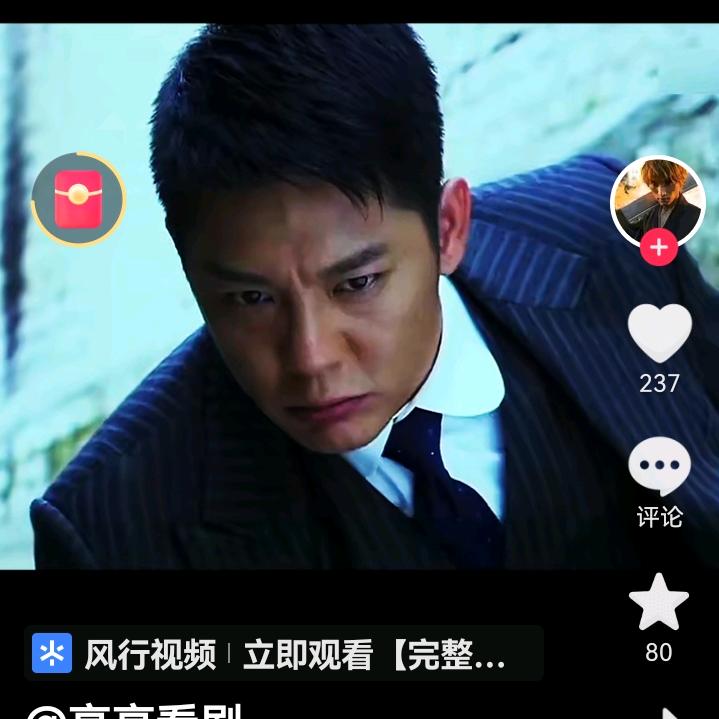The image size is (719, 719).
Task: Open the 风行视频 立即观看 link
Action: click(x=284, y=655)
